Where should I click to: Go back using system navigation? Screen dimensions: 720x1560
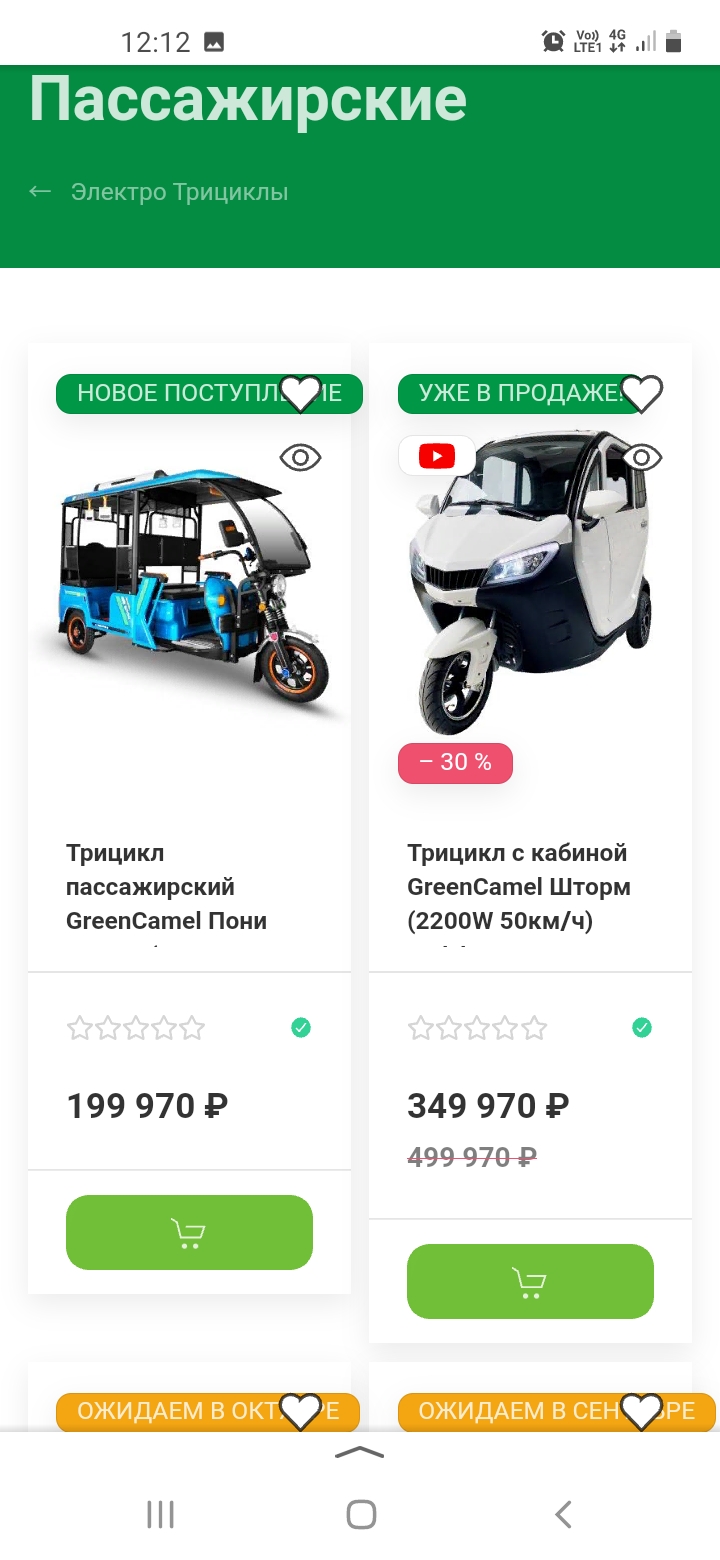pyautogui.click(x=563, y=1514)
